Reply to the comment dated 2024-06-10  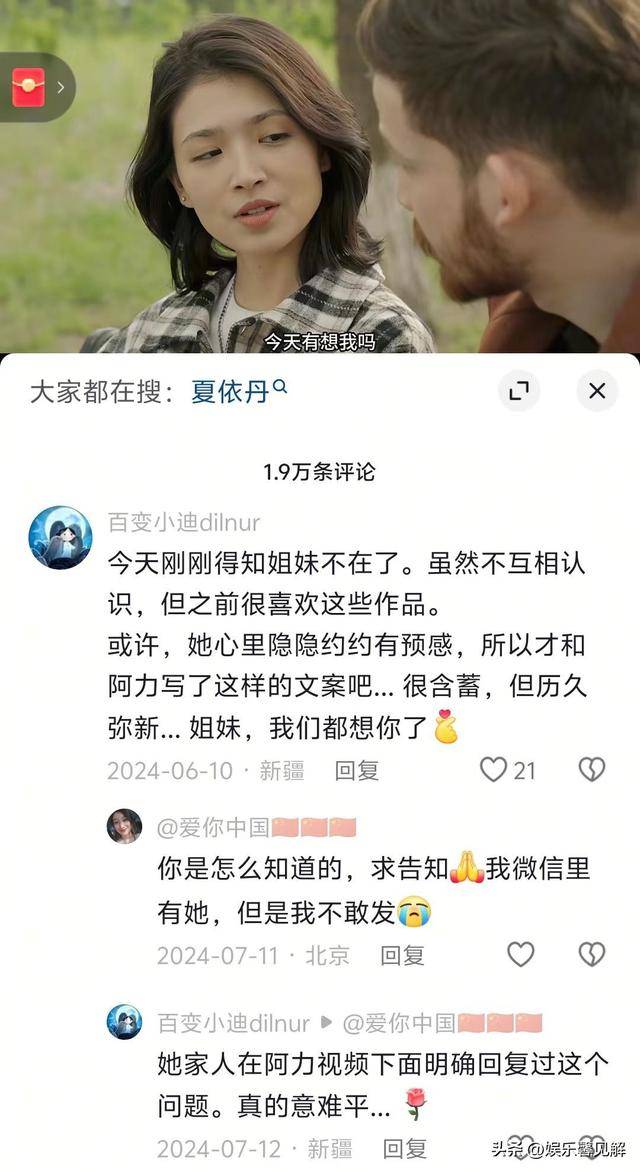(357, 770)
